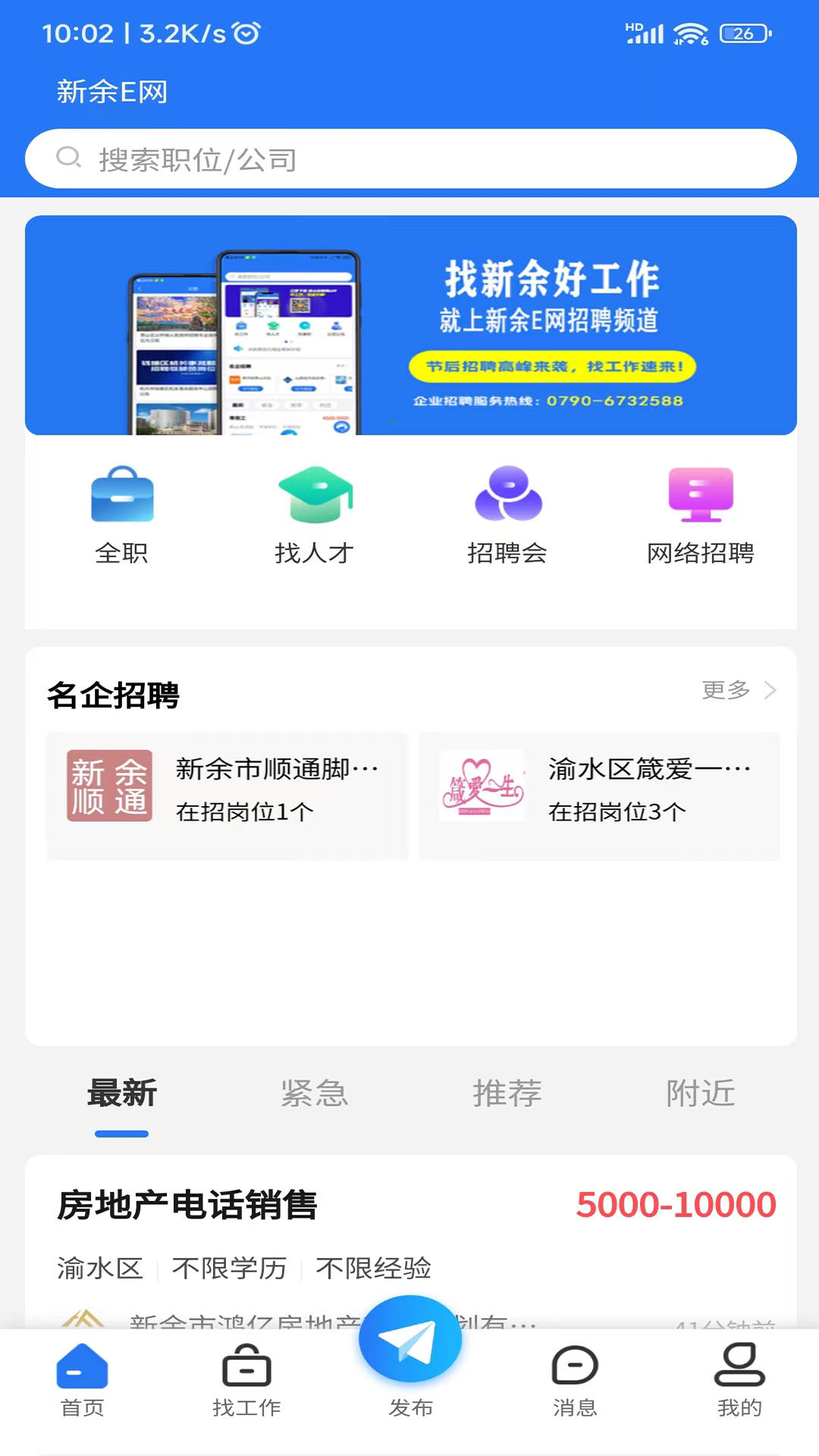Open the 找新余好工作 recruitment banner
This screenshot has height=1456, width=819.
point(409,325)
